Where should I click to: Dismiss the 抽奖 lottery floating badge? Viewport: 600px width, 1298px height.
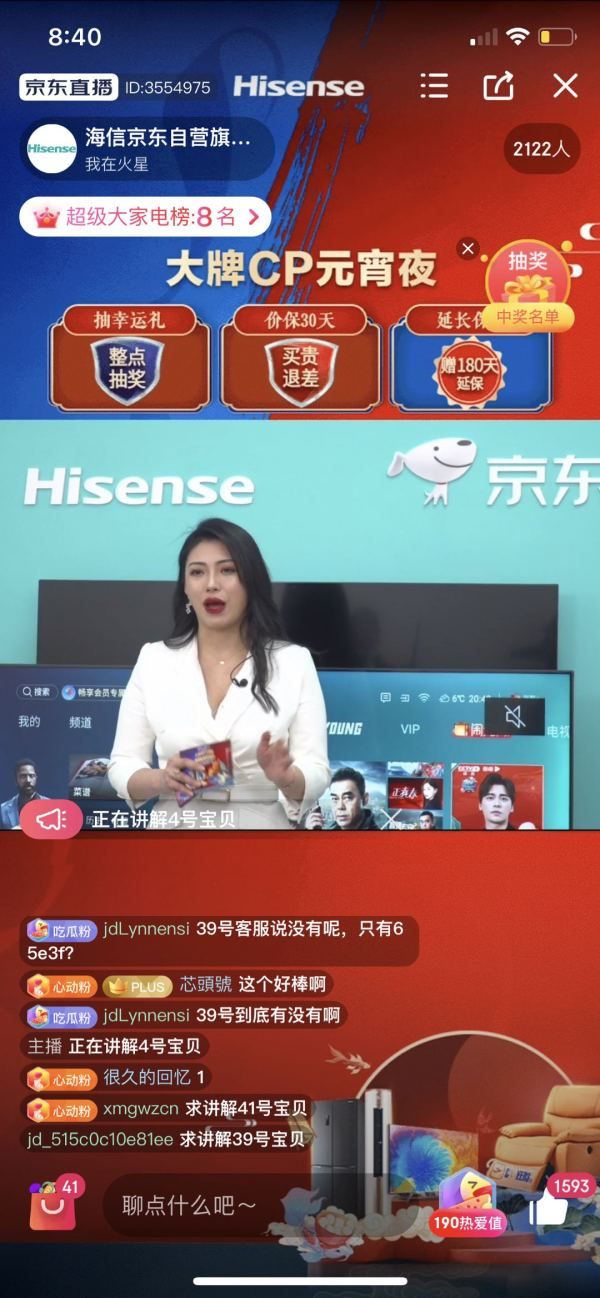(x=467, y=249)
